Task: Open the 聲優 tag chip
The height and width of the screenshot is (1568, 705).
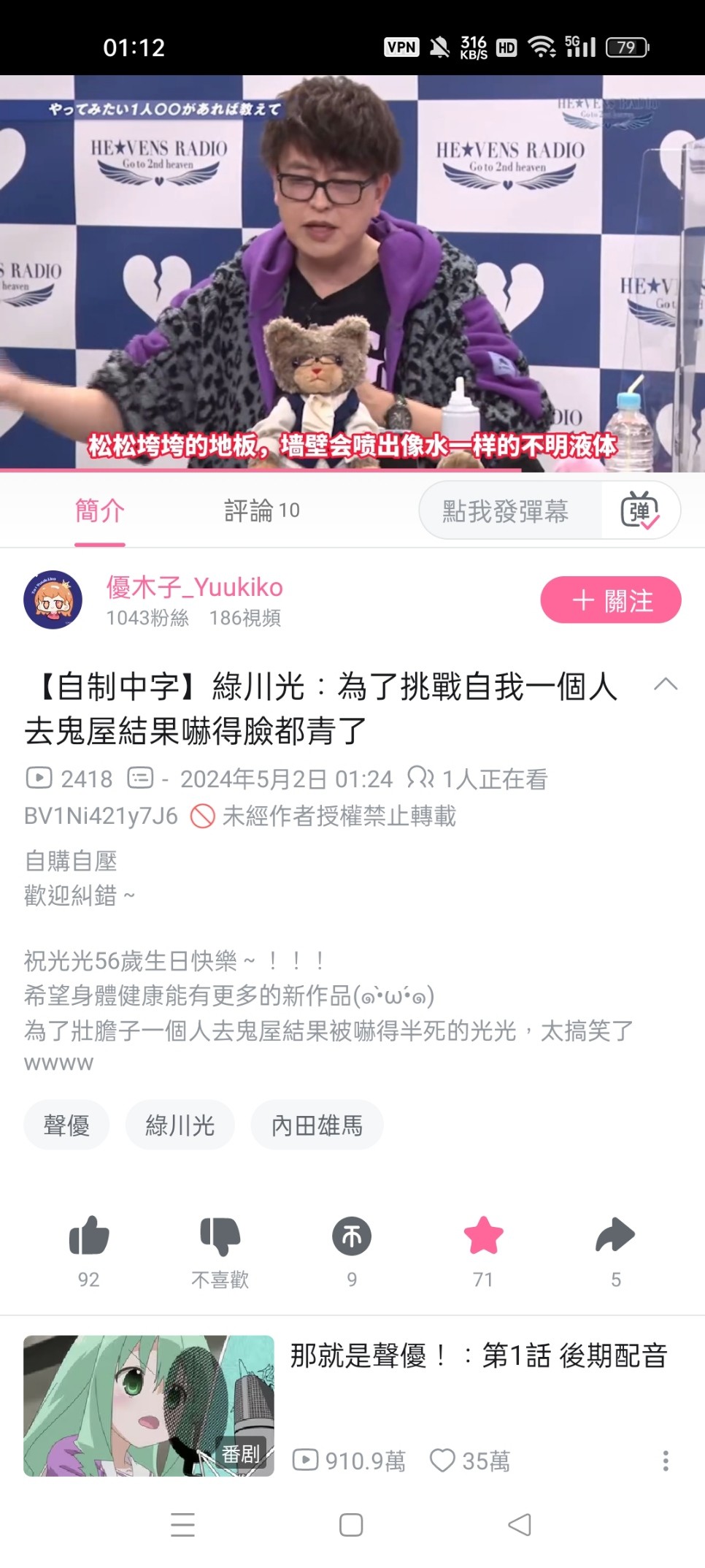Action: [66, 1125]
